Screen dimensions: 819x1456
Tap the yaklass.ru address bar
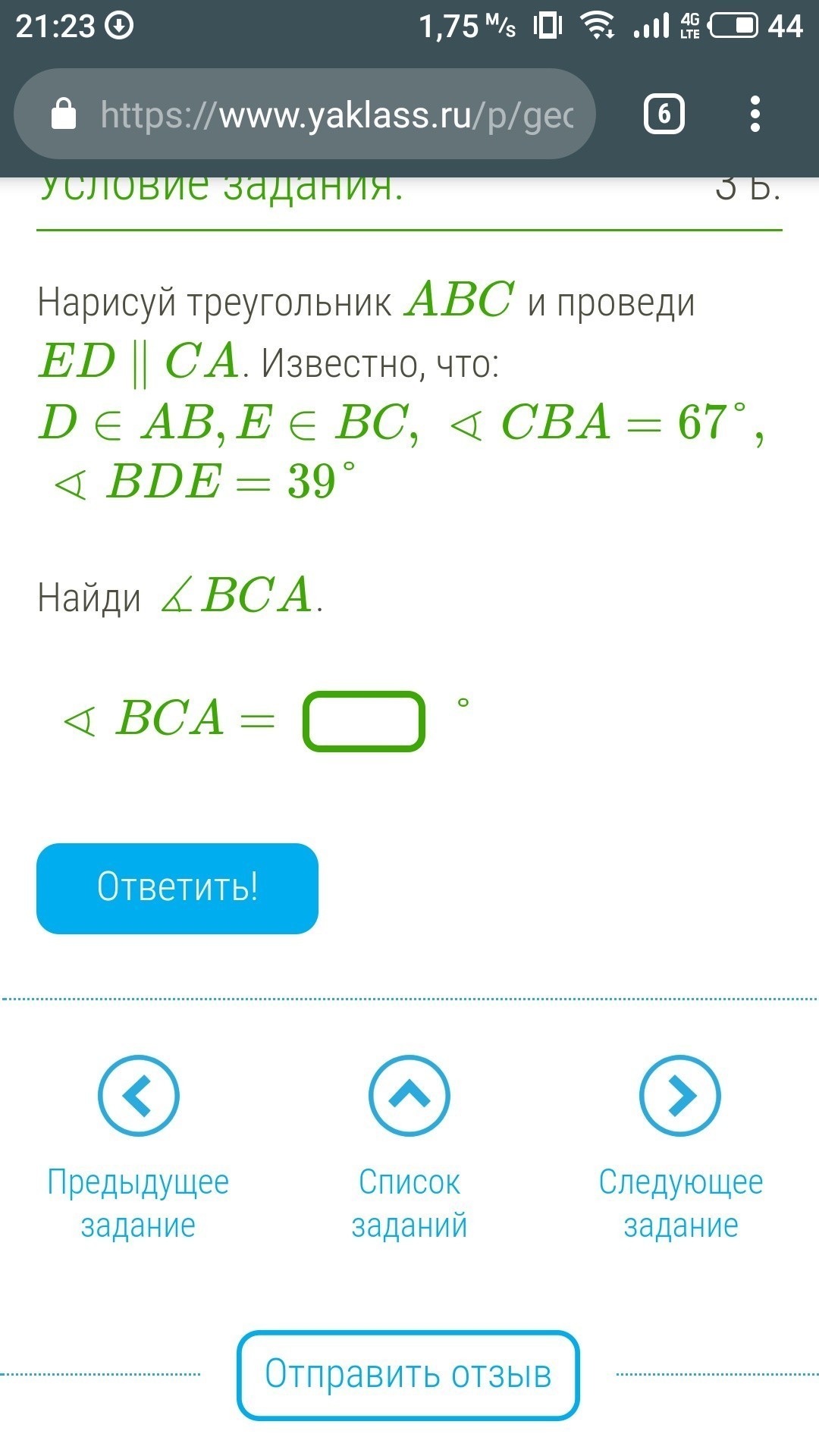pos(305,115)
